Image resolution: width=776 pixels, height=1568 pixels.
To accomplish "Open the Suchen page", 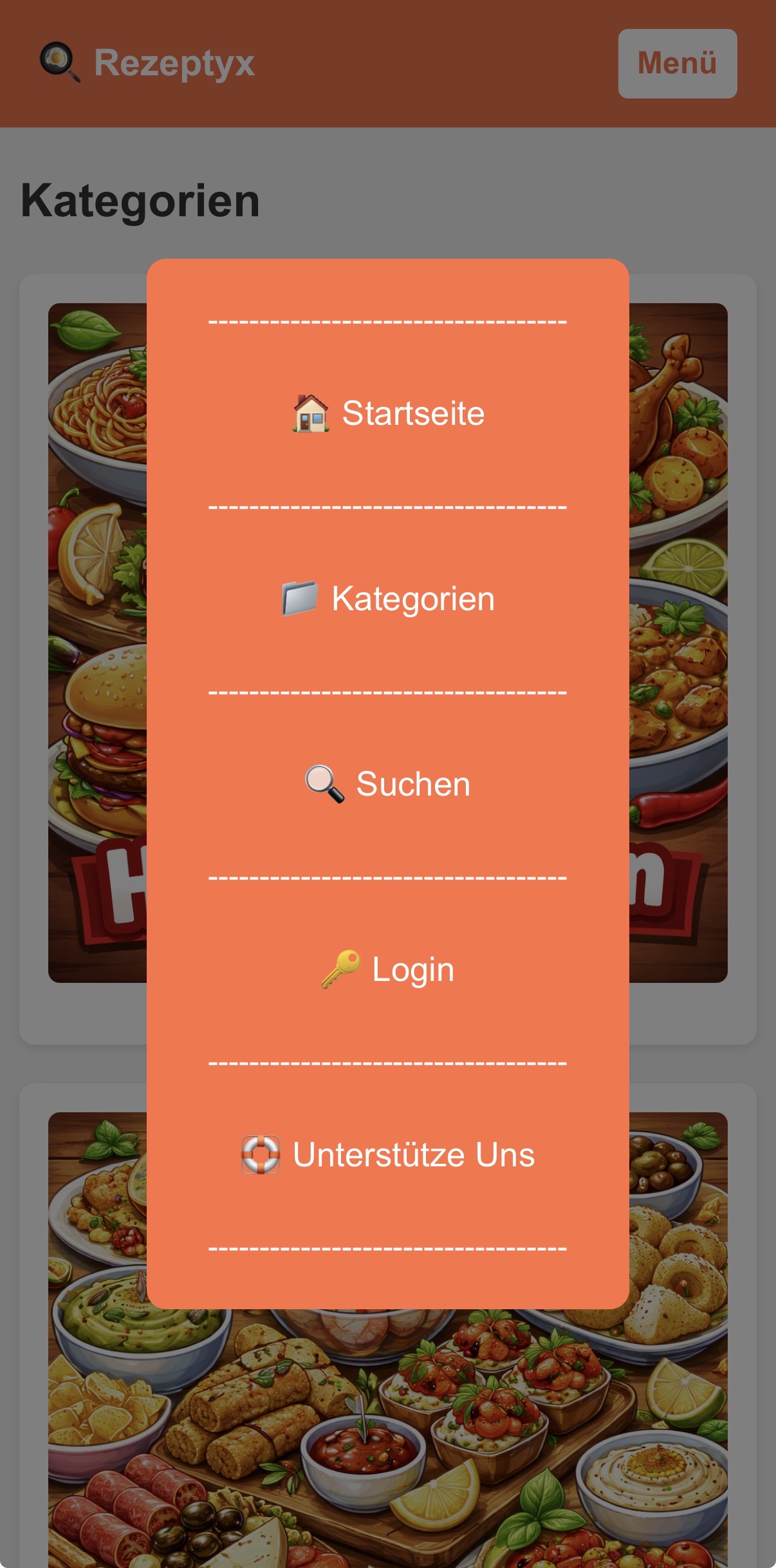I will click(x=388, y=784).
